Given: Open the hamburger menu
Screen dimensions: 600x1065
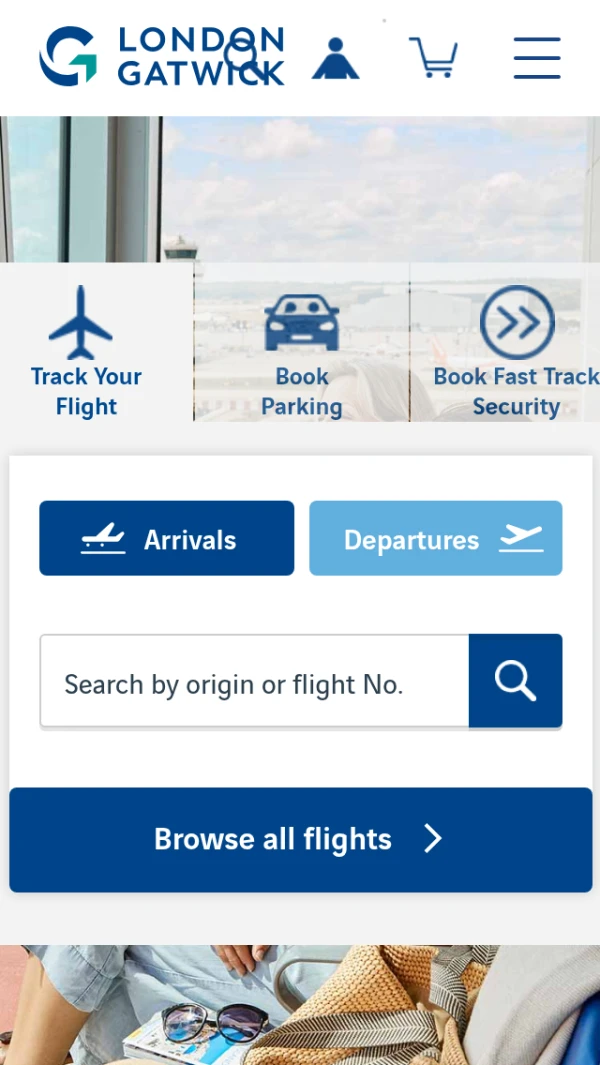Looking at the screenshot, I should (537, 58).
